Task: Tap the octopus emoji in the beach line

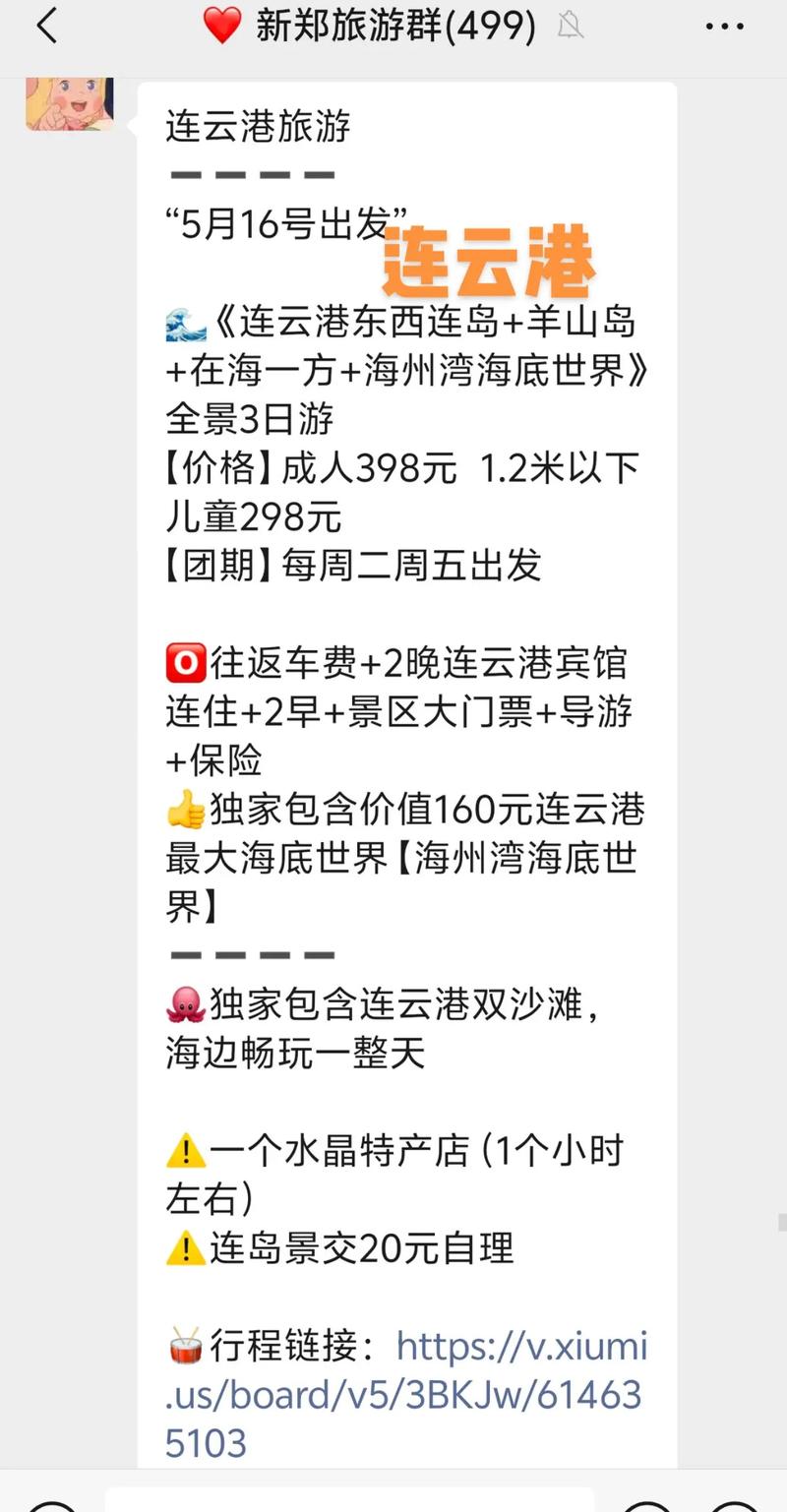Action: point(185,1001)
